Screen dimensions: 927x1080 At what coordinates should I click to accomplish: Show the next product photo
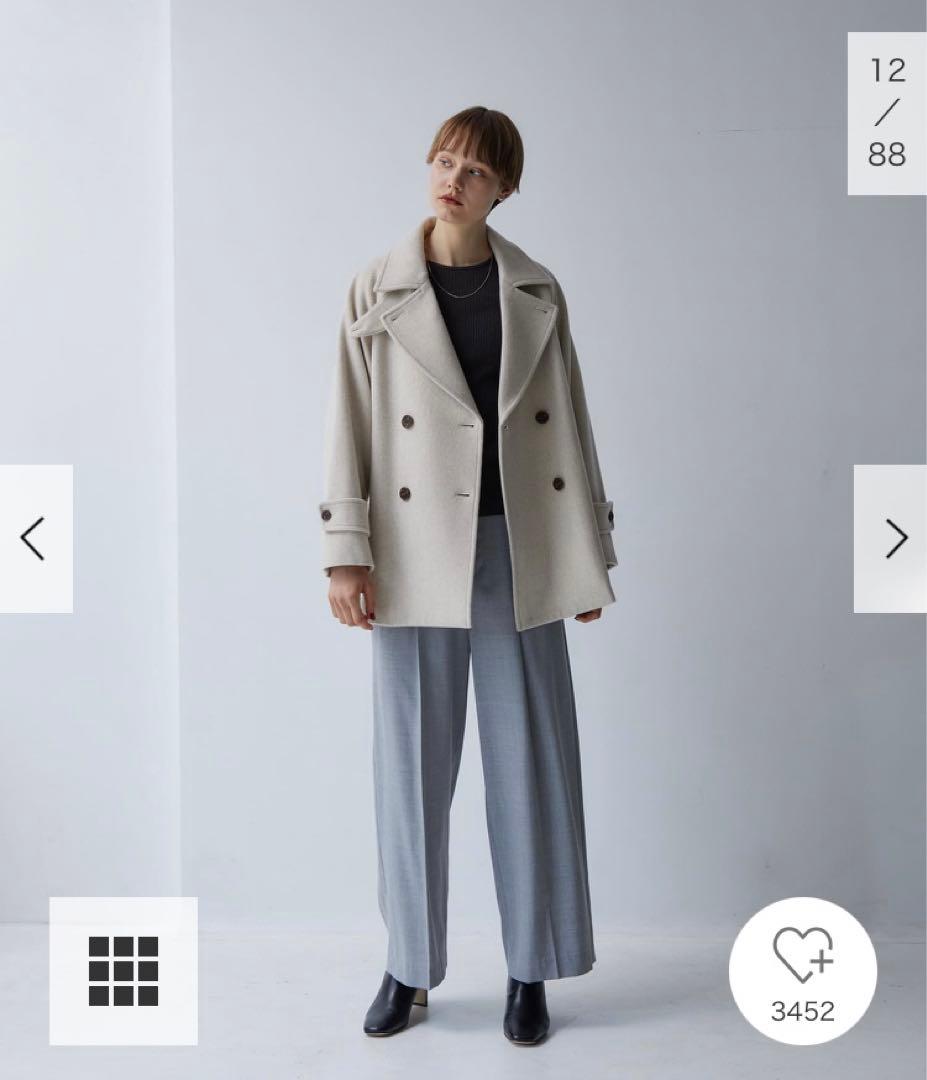point(892,539)
